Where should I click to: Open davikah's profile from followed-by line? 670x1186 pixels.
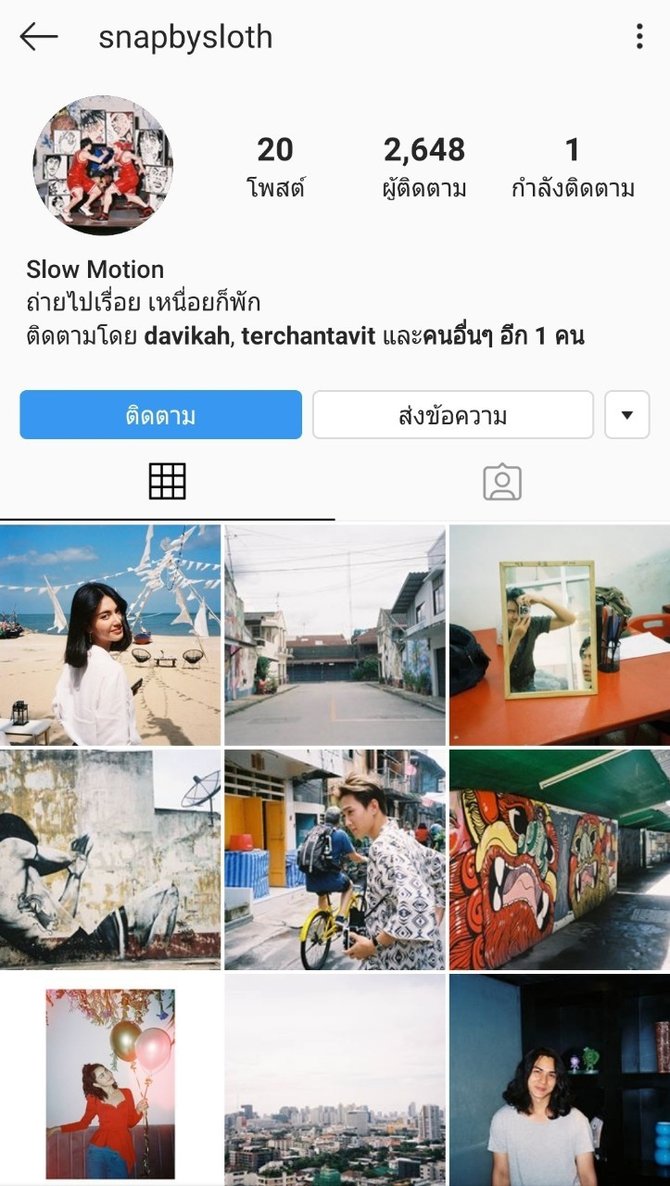pos(187,337)
